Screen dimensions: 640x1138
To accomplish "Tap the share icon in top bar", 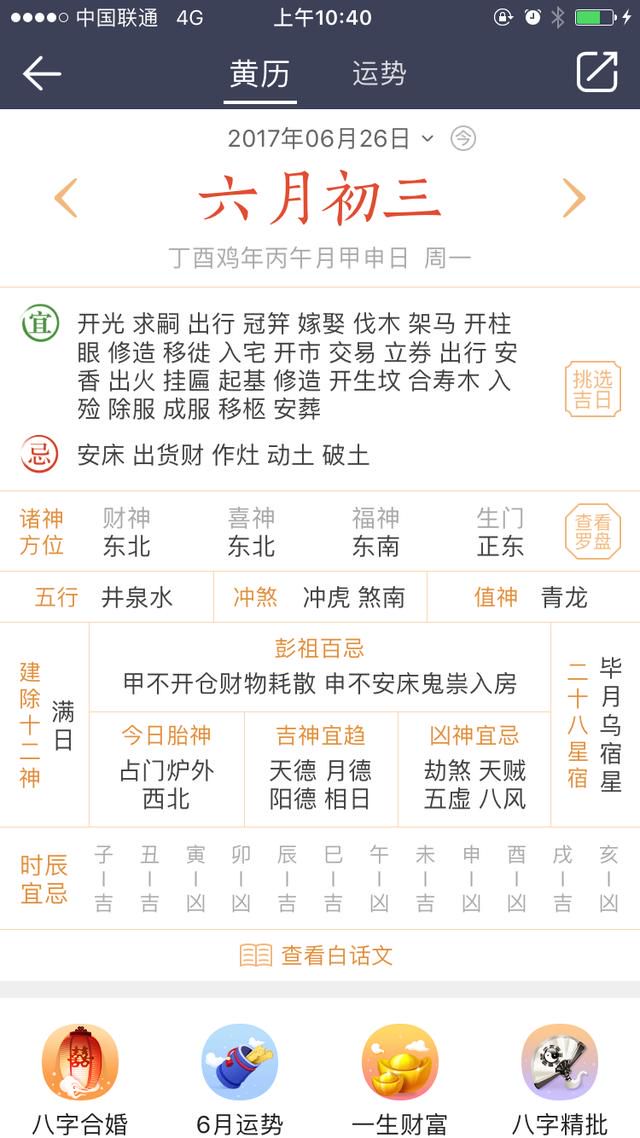I will pyautogui.click(x=597, y=72).
